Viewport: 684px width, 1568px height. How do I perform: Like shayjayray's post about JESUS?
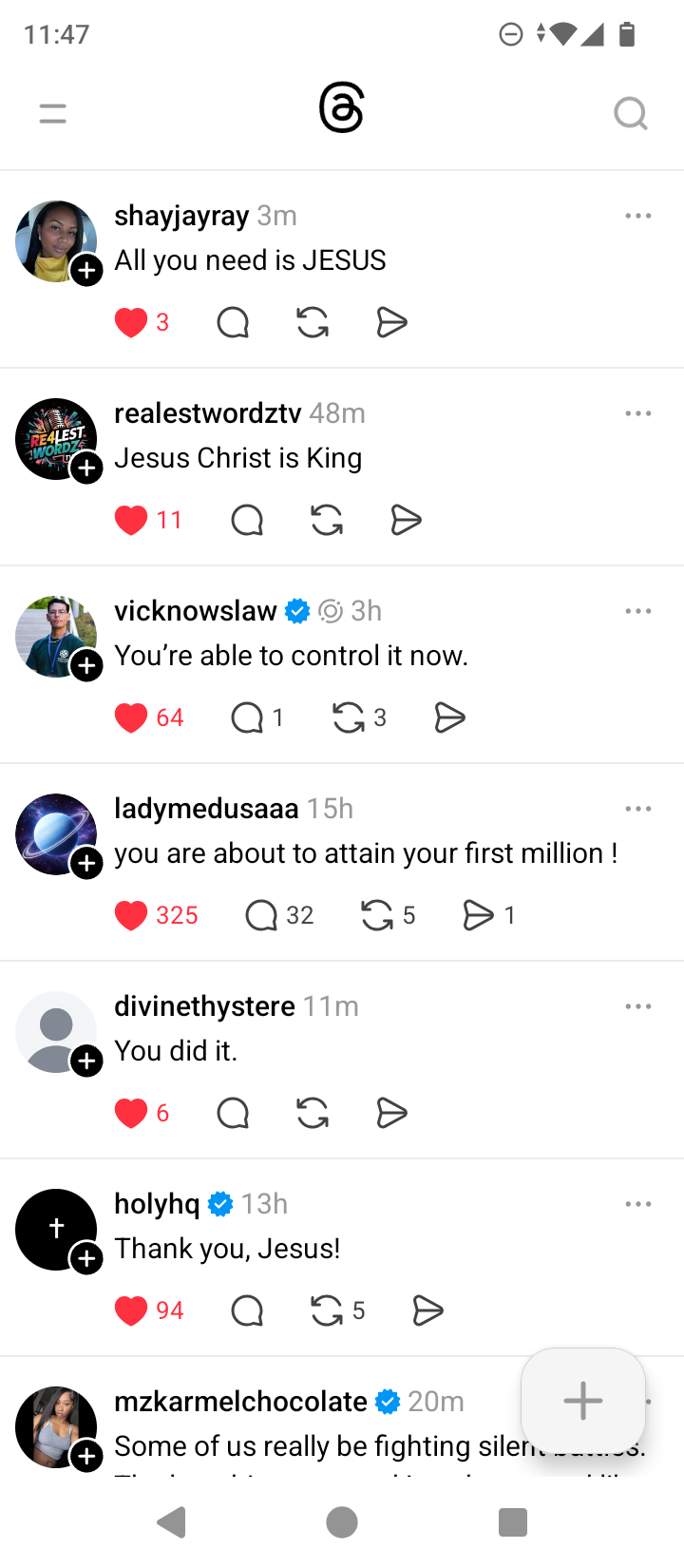pyautogui.click(x=131, y=323)
